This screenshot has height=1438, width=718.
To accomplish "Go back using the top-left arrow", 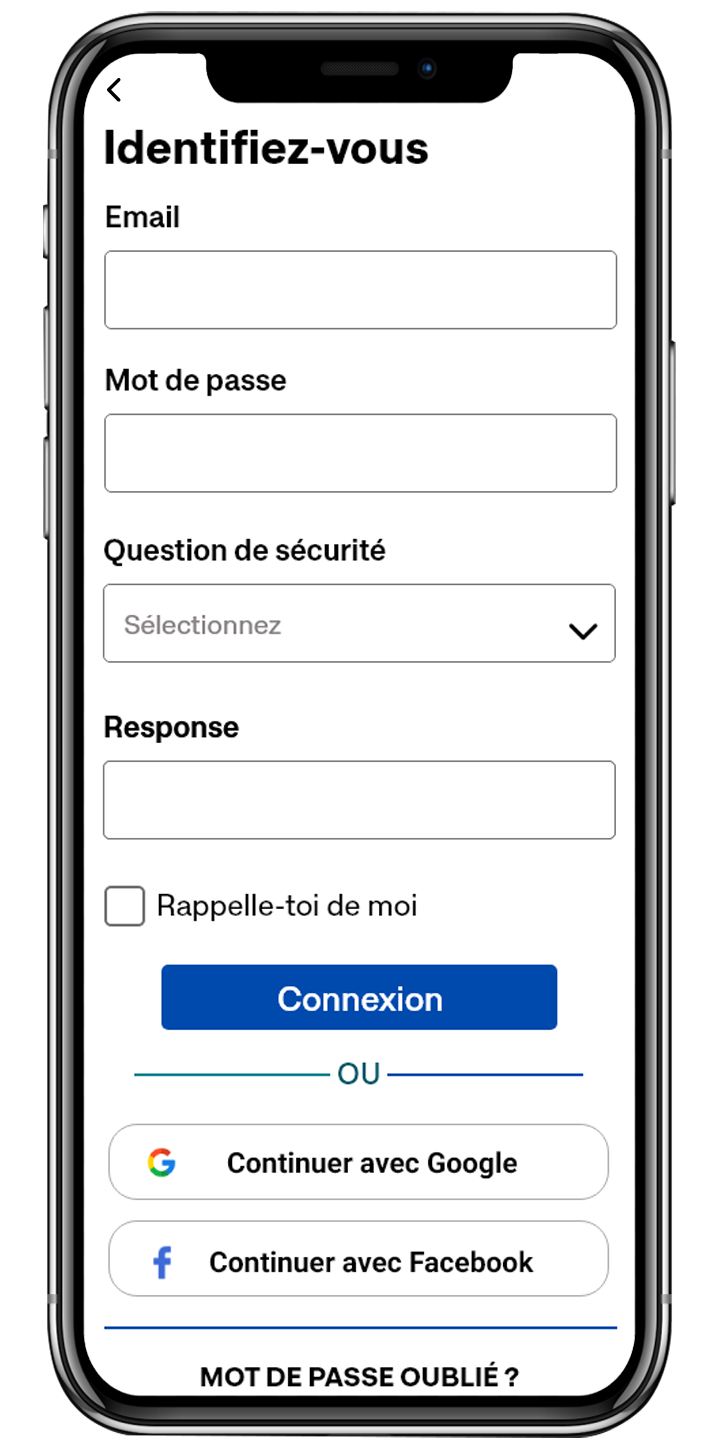I will [114, 90].
